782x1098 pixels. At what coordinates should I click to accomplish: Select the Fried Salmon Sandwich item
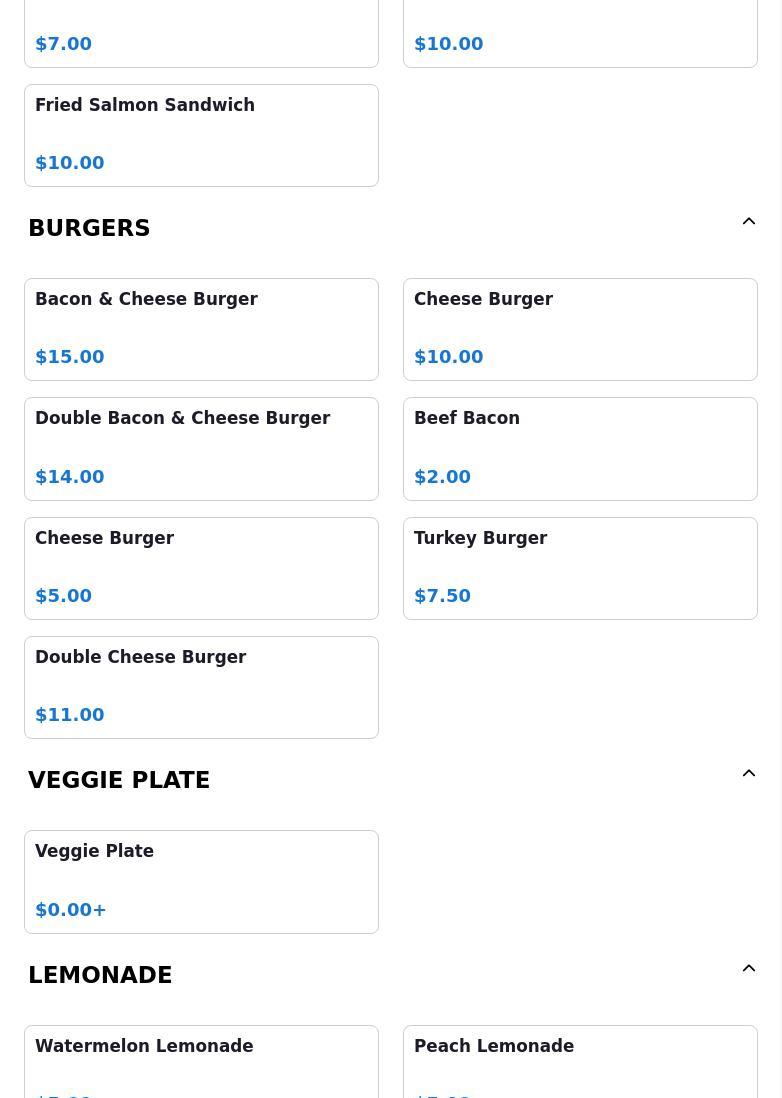201,135
